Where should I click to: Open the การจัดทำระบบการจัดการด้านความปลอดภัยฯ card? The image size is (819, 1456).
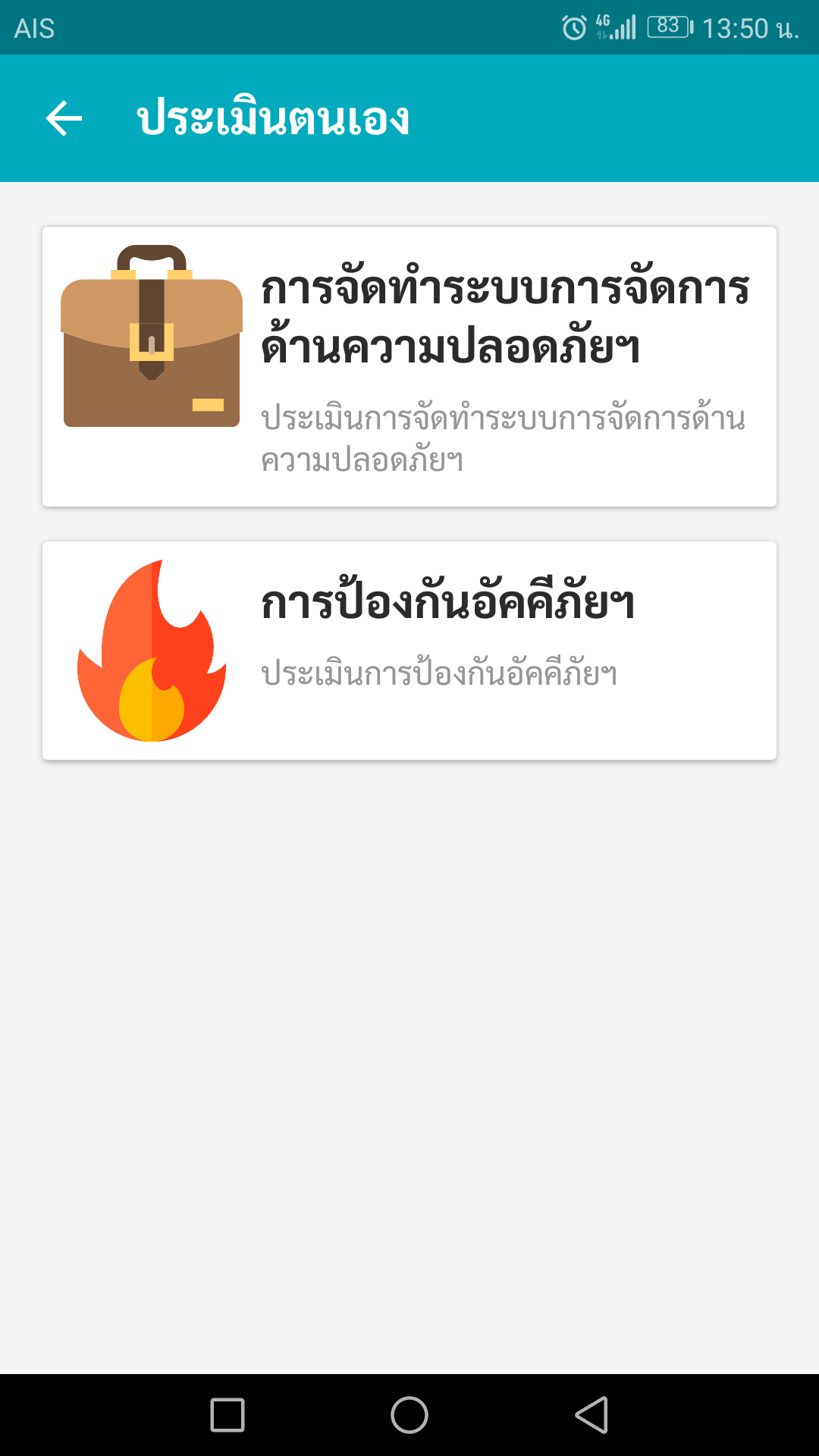(409, 366)
